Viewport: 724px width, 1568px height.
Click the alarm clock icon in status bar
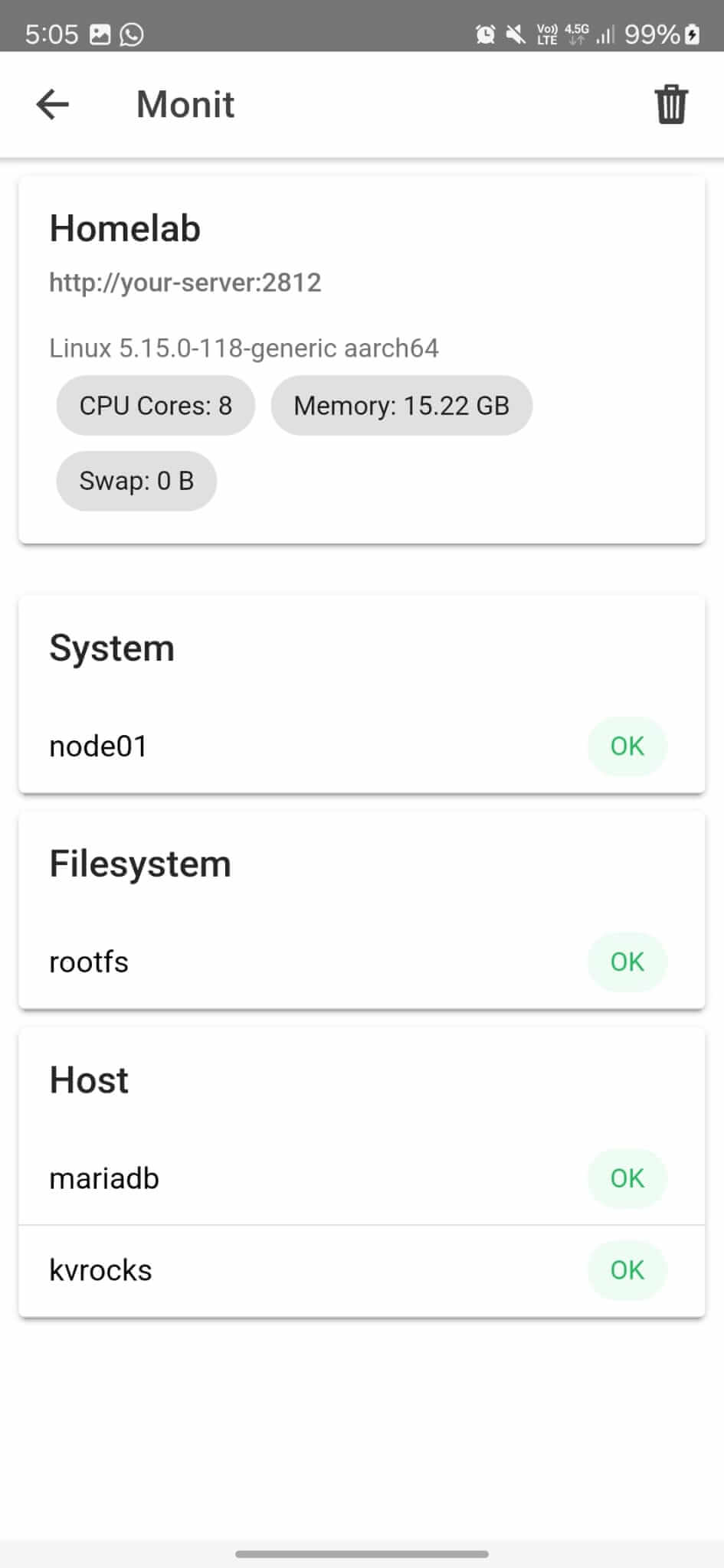[x=486, y=33]
